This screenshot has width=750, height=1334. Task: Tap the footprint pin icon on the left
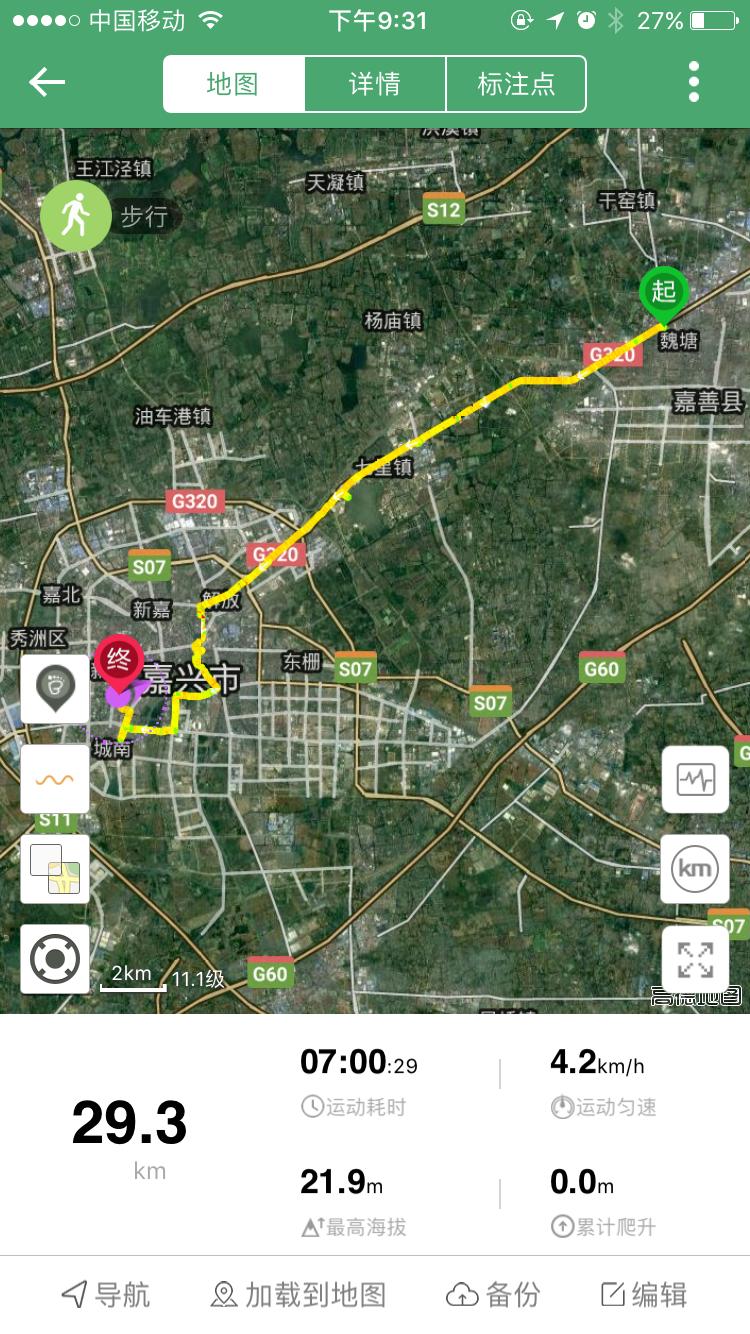(x=54, y=688)
